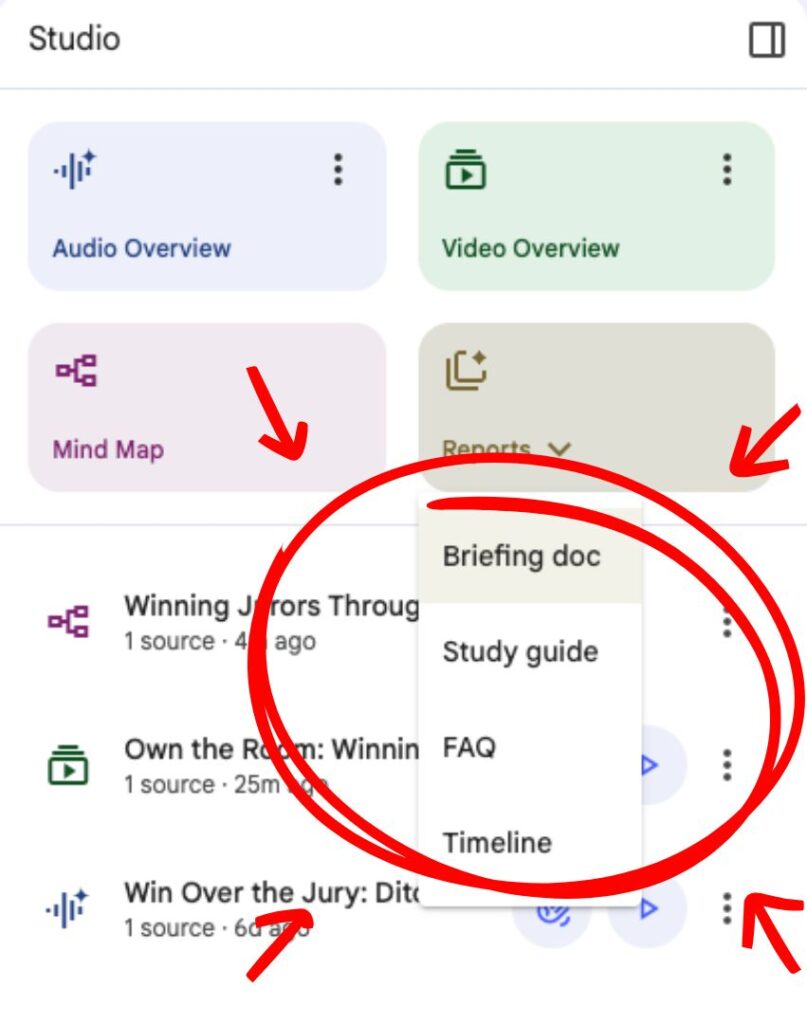
Task: Open more options for Own the Room
Action: [x=727, y=765]
